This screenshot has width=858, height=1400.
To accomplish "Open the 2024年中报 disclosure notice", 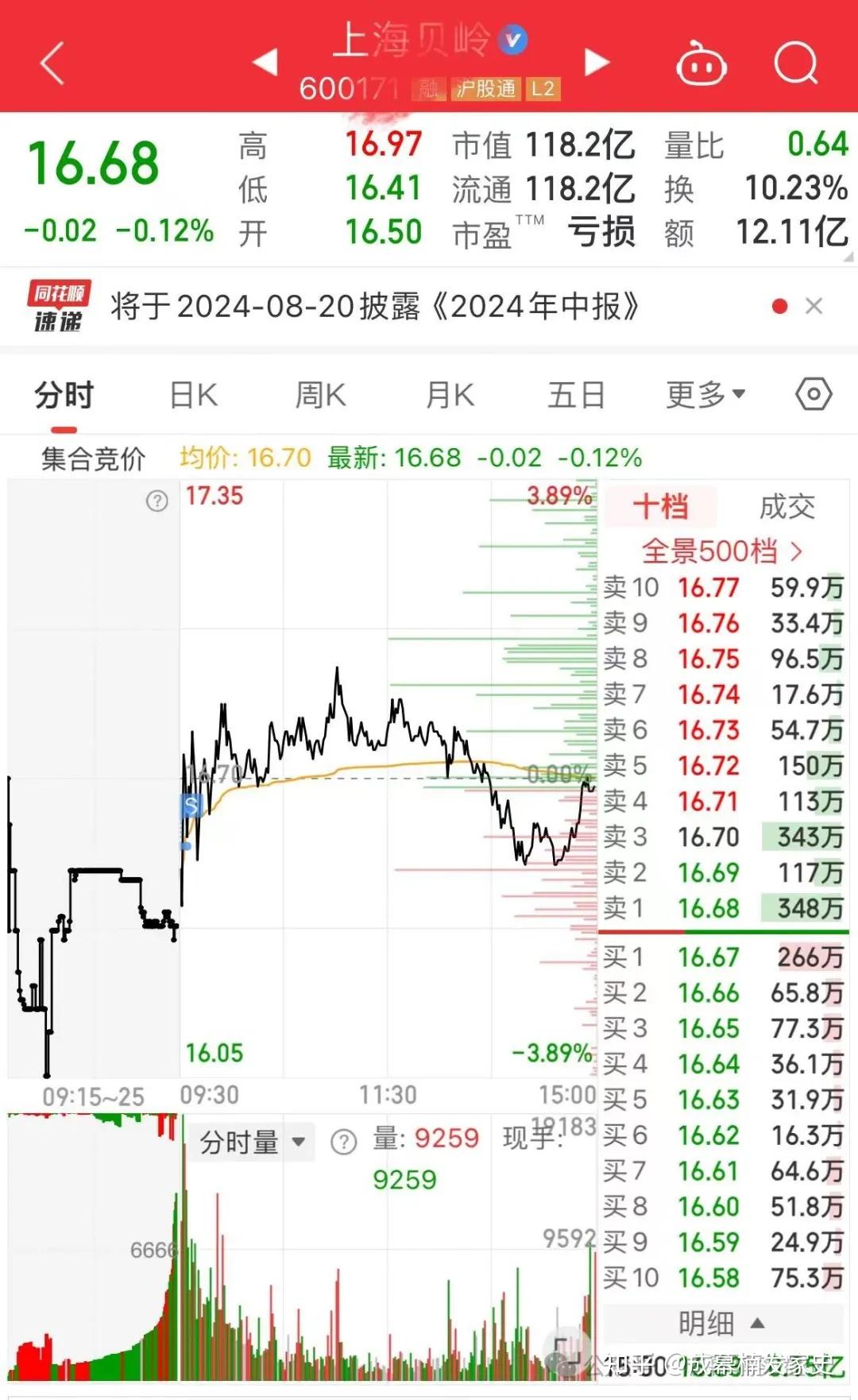I will 375,307.
